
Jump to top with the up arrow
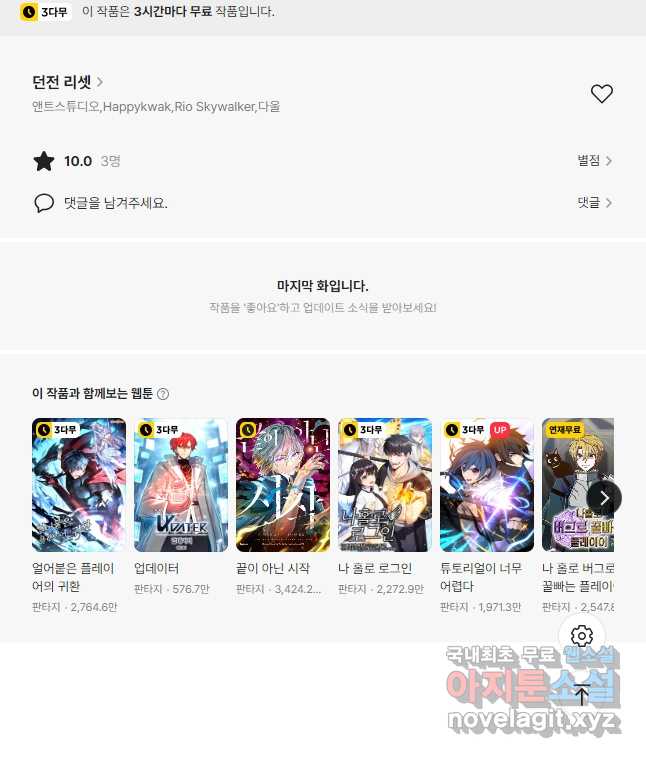(582, 694)
